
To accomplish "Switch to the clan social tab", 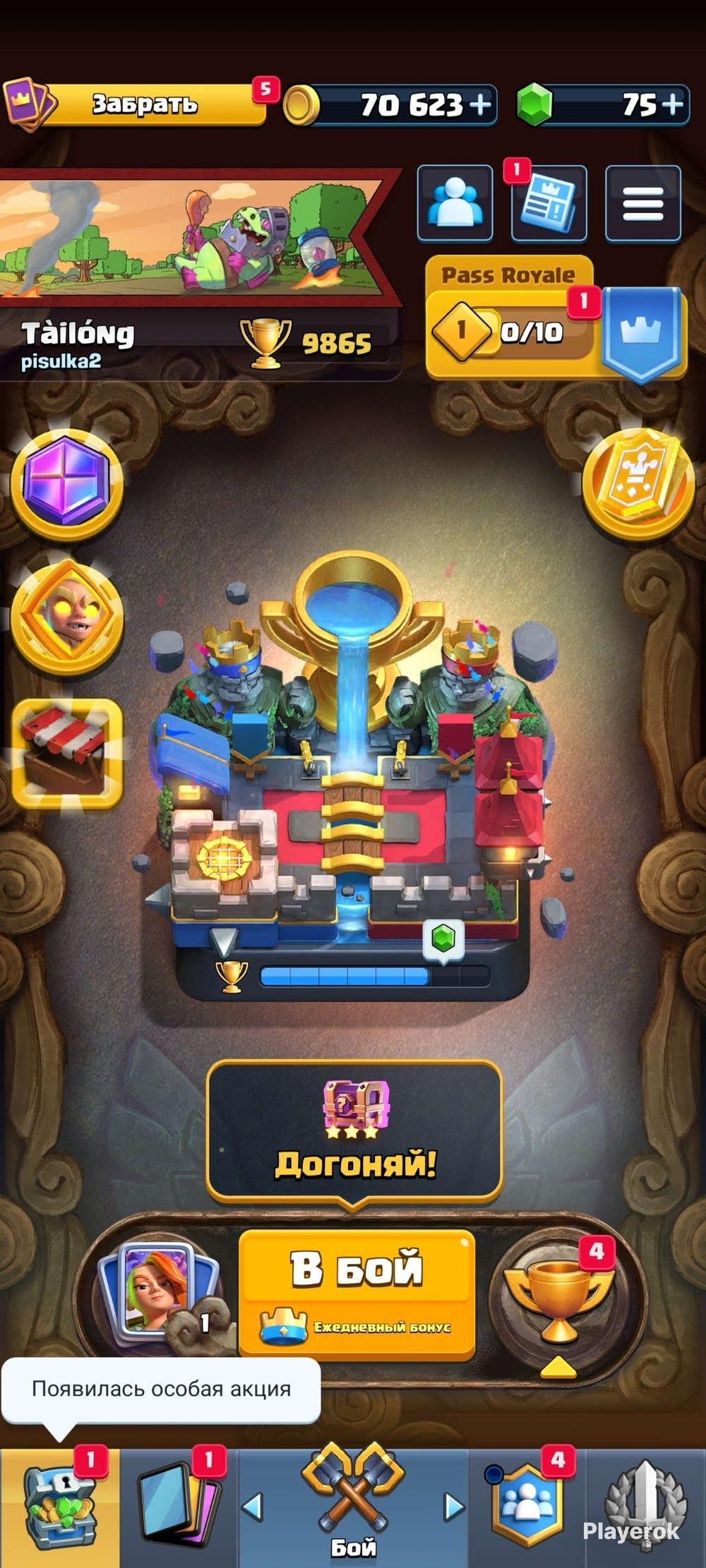I will click(x=527, y=1508).
